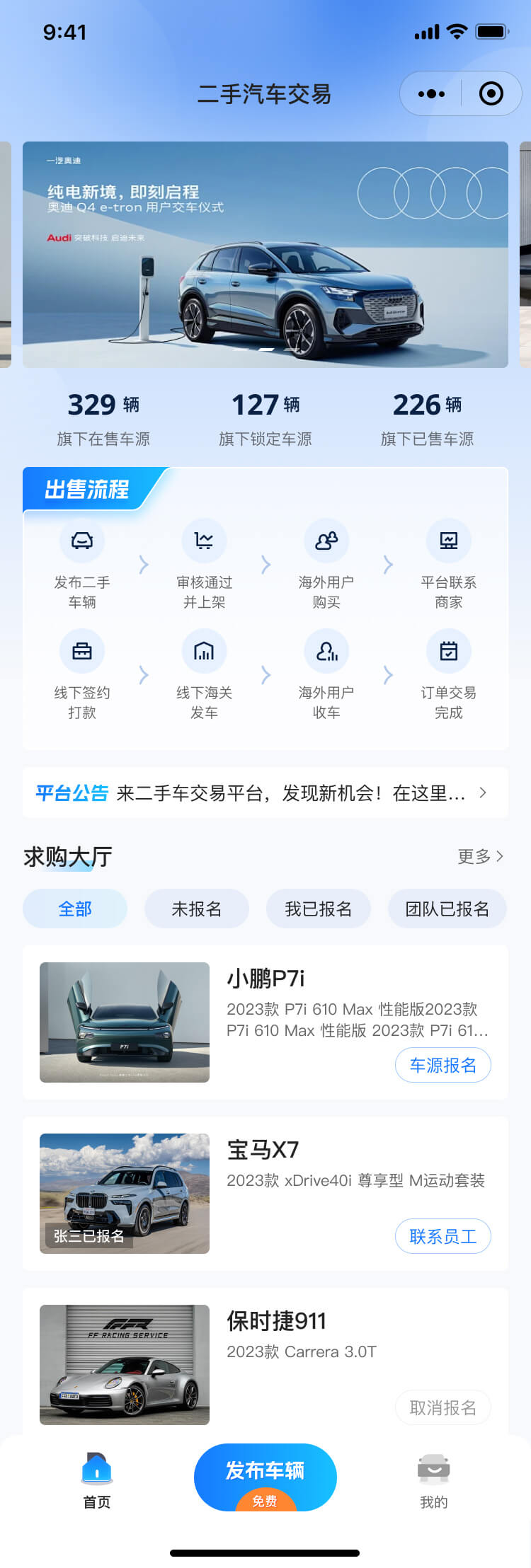Select the 我已报名 filter option
Viewport: 531px width, 1568px height.
(x=319, y=908)
